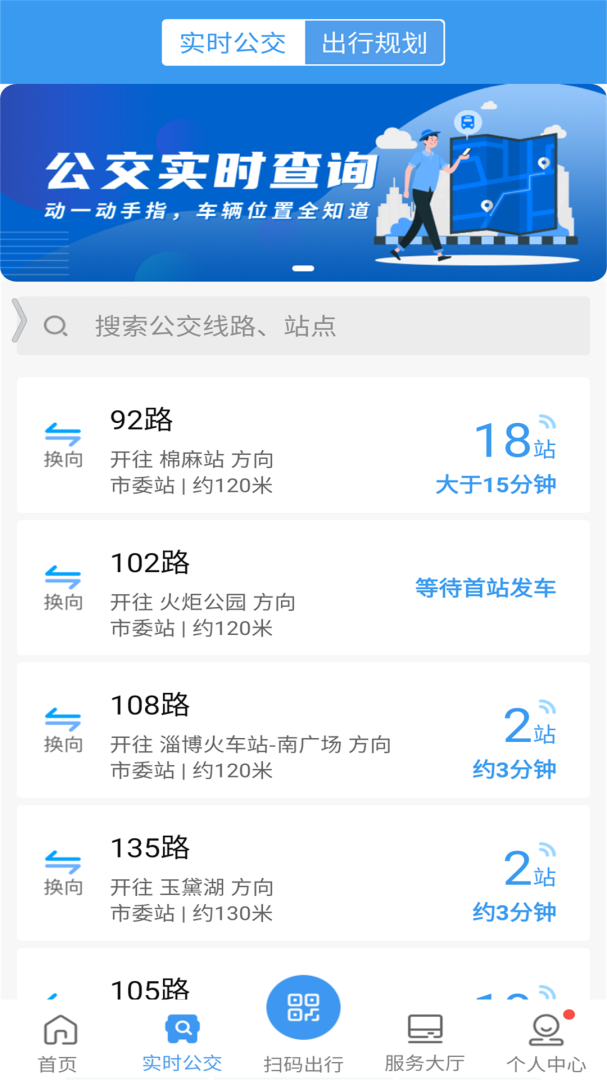Select the 实时公交 segment at top
The image size is (607, 1080).
[233, 43]
